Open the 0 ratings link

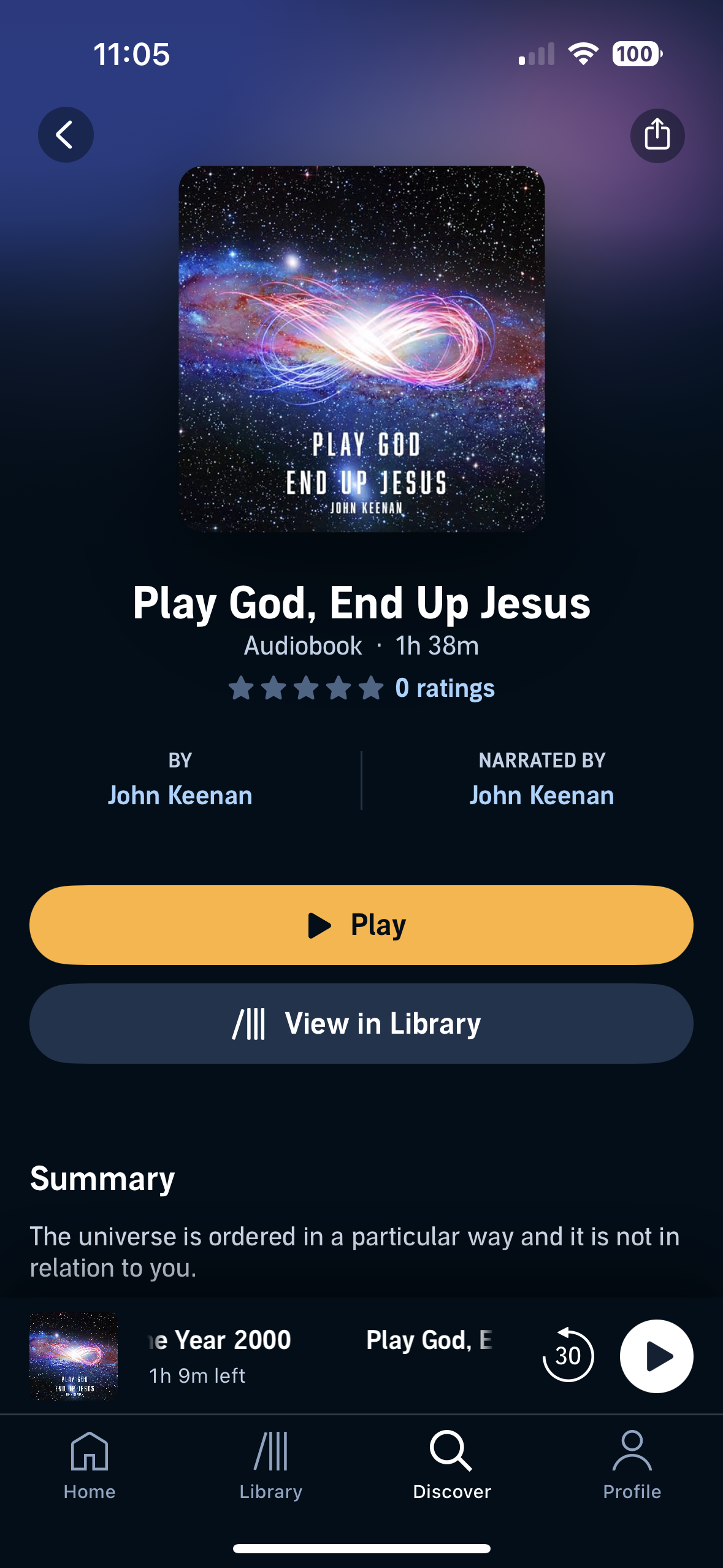pyautogui.click(x=444, y=688)
